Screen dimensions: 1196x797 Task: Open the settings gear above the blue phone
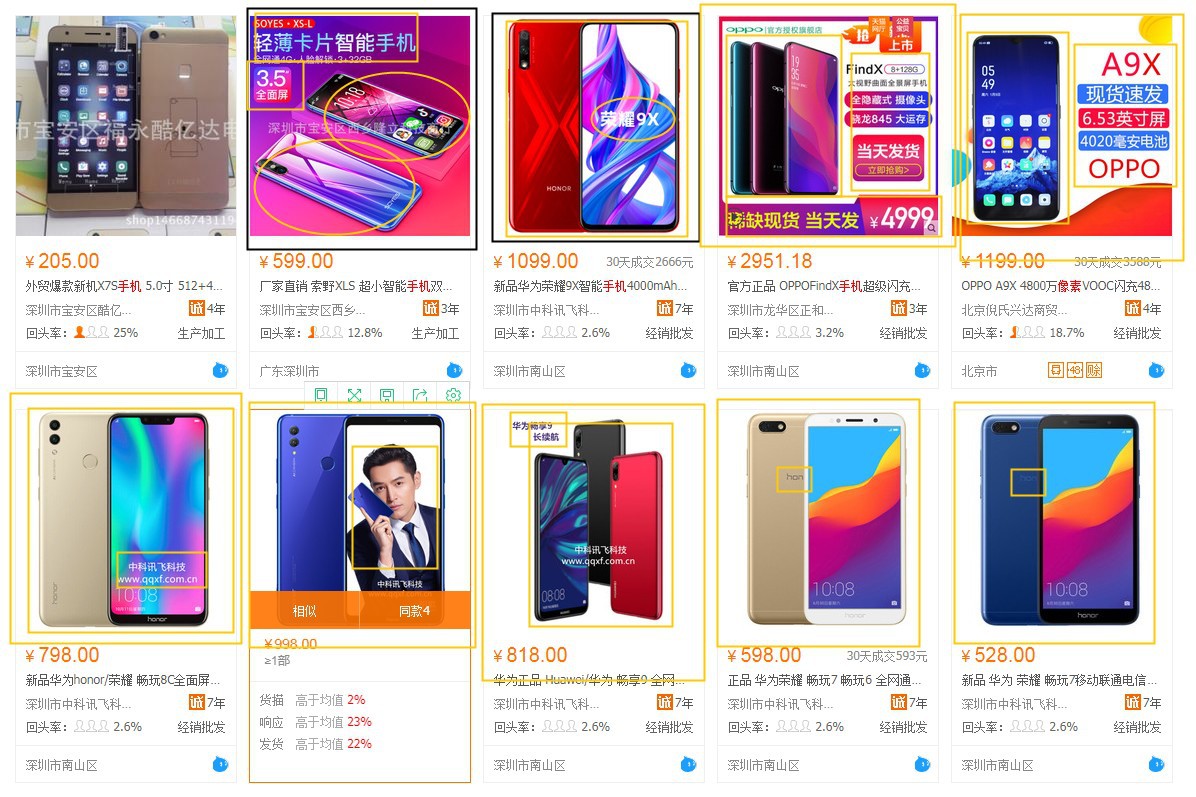click(452, 395)
